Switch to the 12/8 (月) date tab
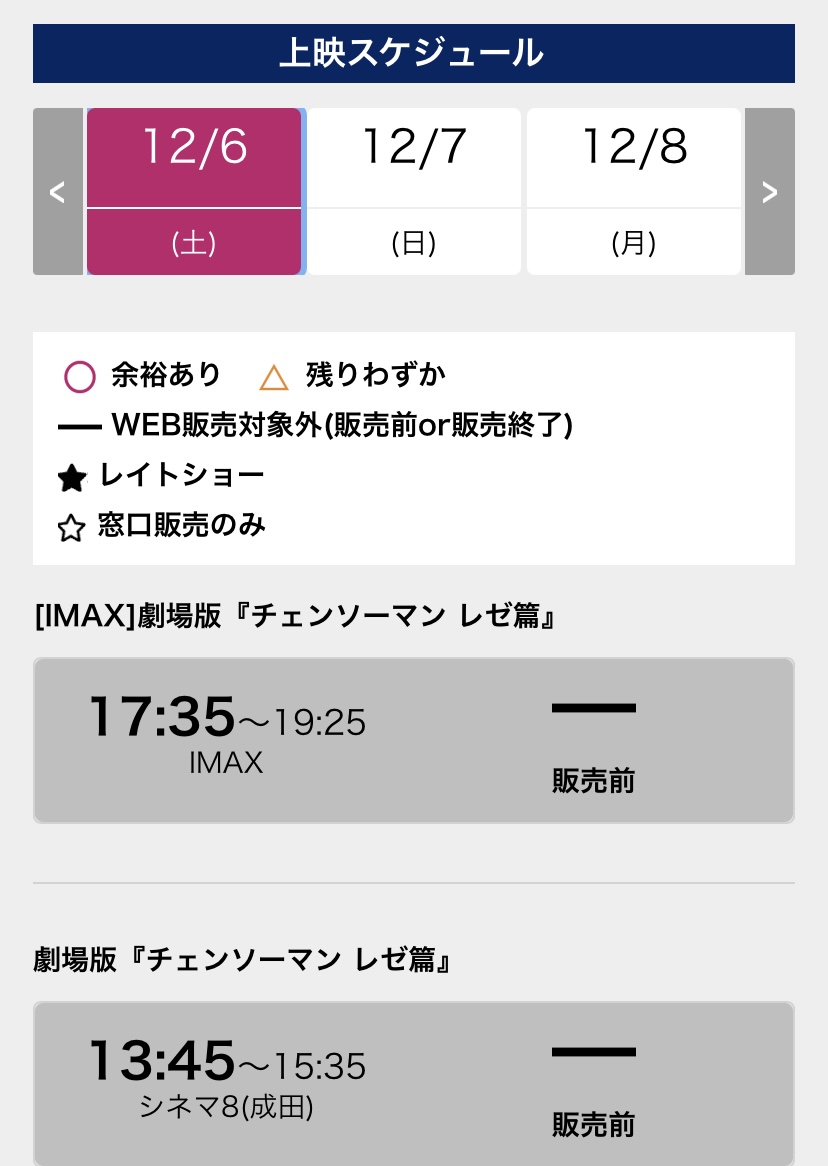828x1166 pixels. tap(634, 191)
